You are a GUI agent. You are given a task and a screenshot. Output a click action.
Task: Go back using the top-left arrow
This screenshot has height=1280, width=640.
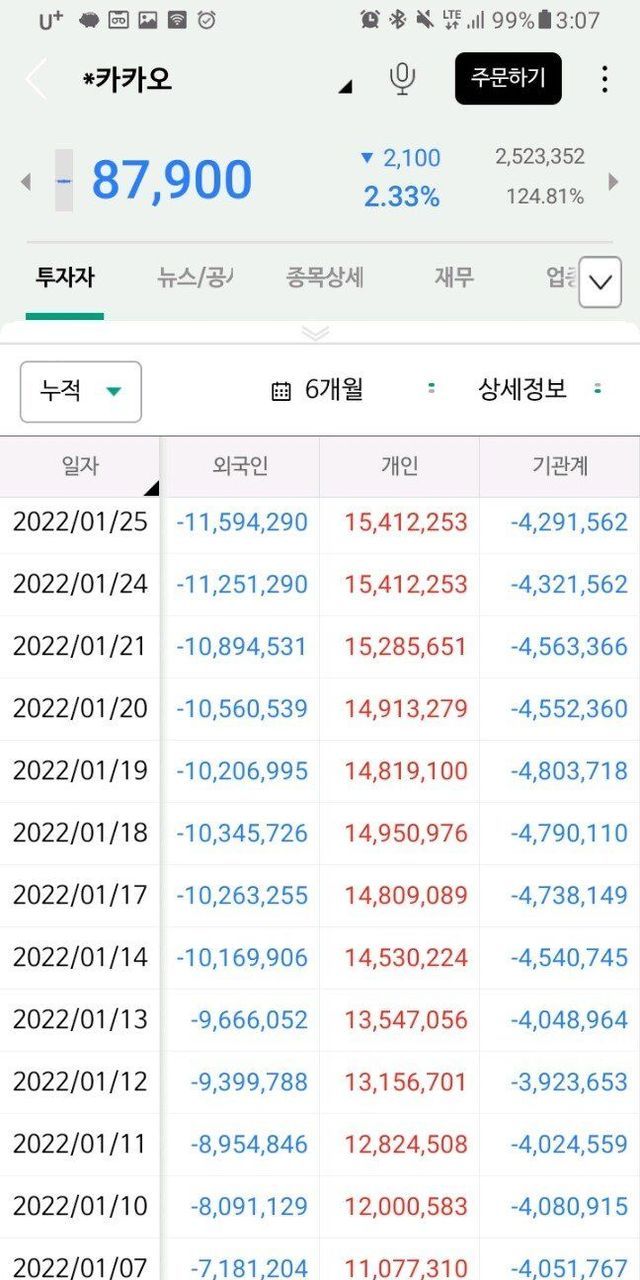pos(36,79)
